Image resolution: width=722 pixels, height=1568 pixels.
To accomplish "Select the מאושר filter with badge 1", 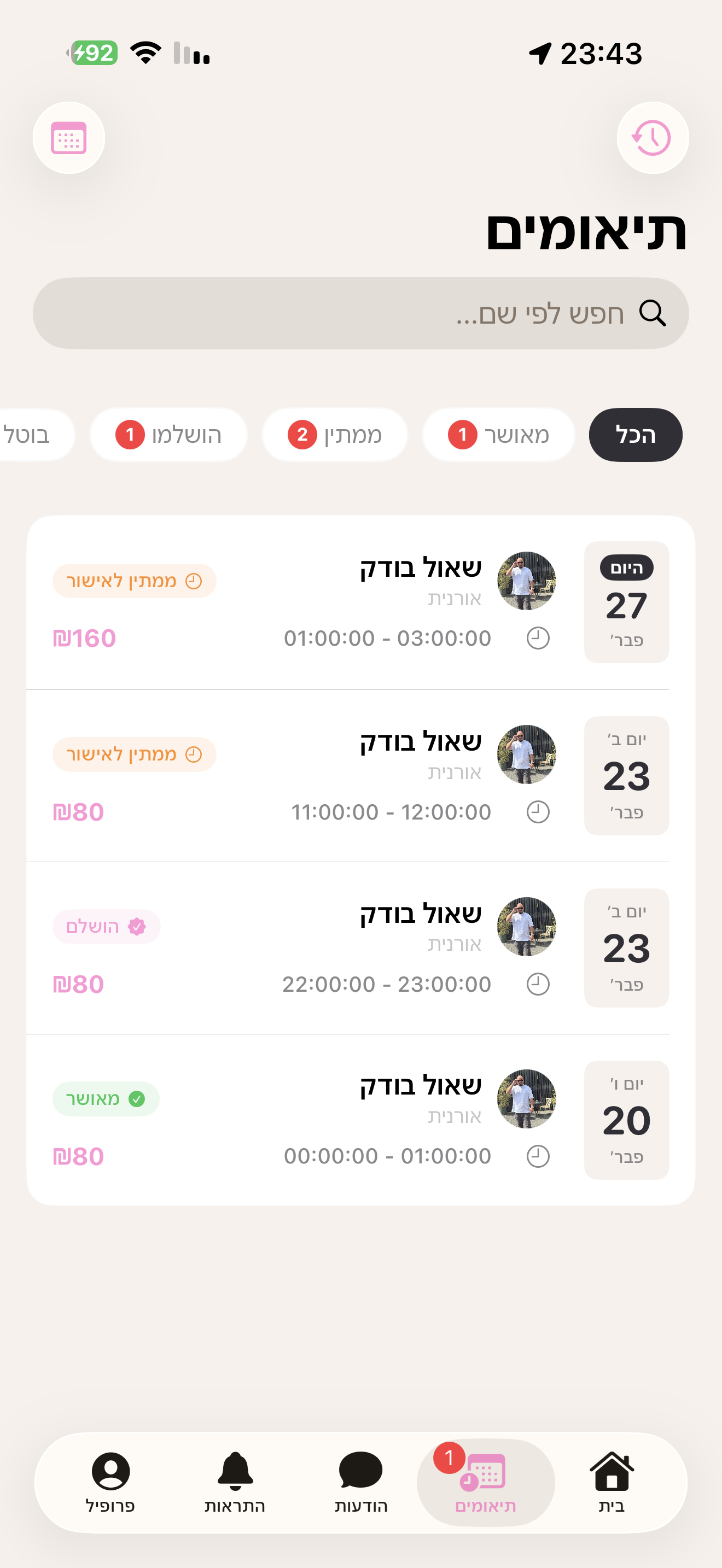I will pos(497,435).
